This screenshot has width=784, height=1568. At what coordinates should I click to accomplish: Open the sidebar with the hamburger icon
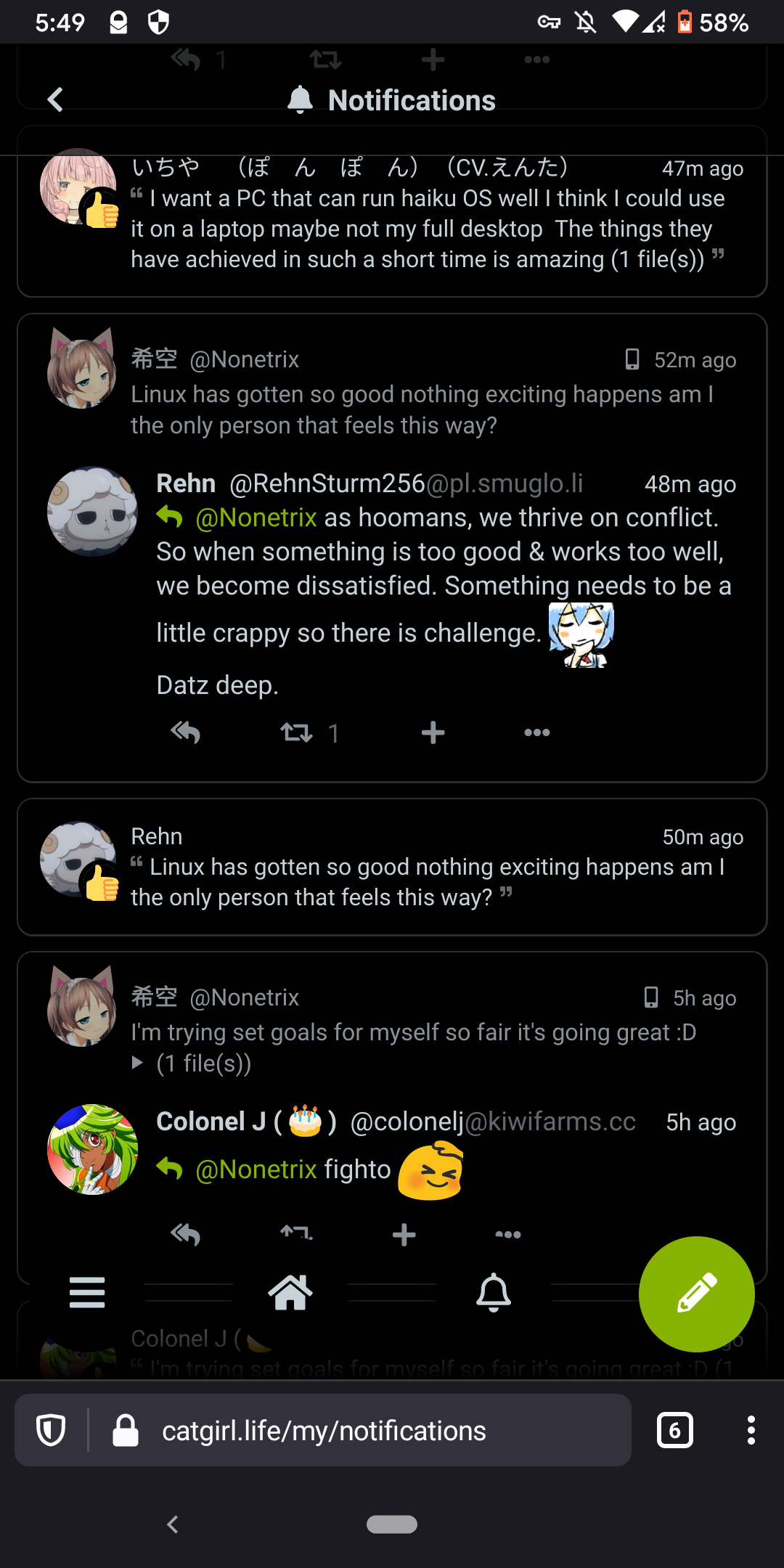(86, 1293)
